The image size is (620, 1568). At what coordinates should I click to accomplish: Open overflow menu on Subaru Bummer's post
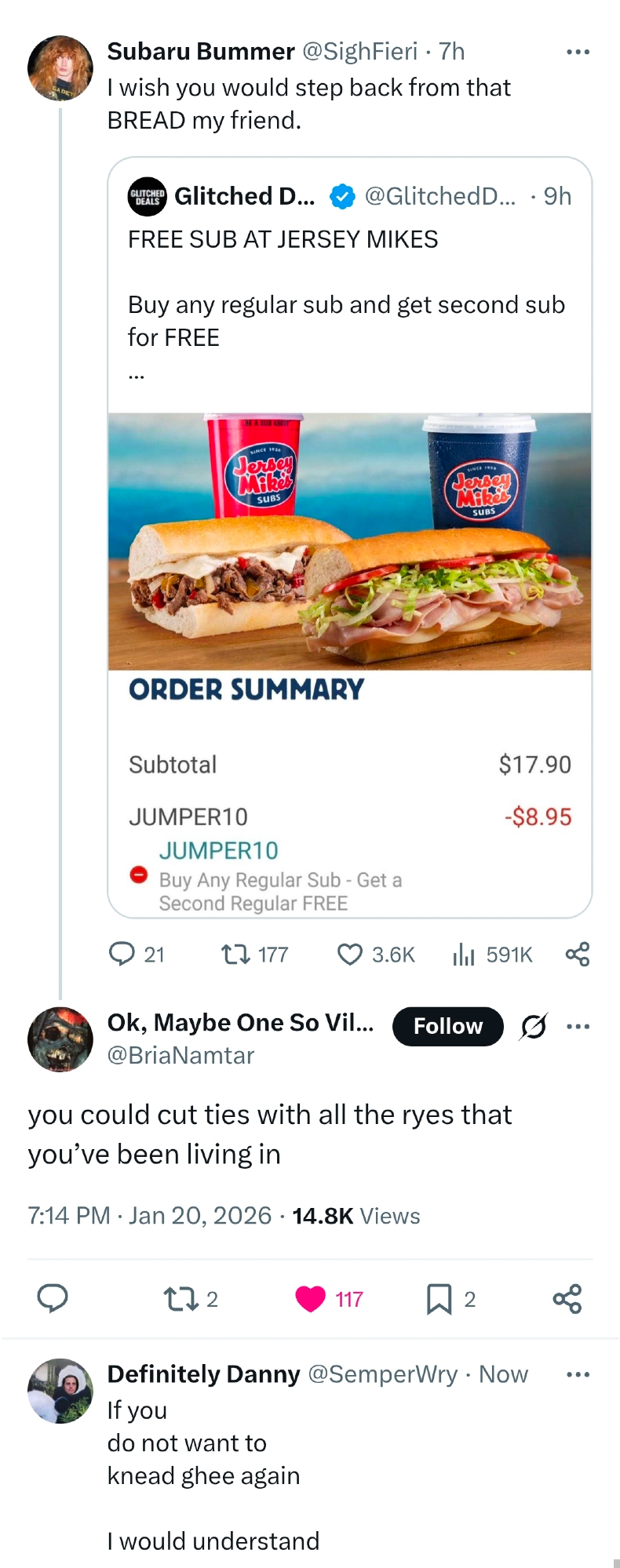[578, 52]
